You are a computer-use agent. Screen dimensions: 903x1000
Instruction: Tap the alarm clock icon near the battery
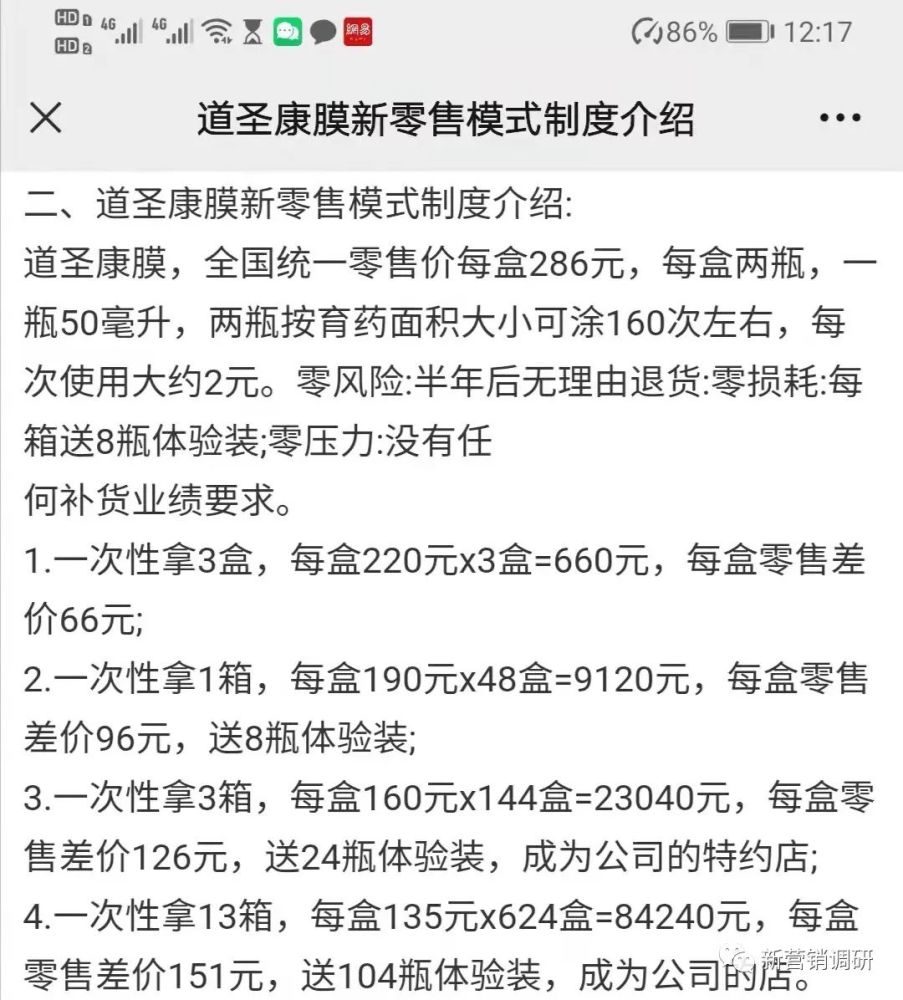click(647, 32)
